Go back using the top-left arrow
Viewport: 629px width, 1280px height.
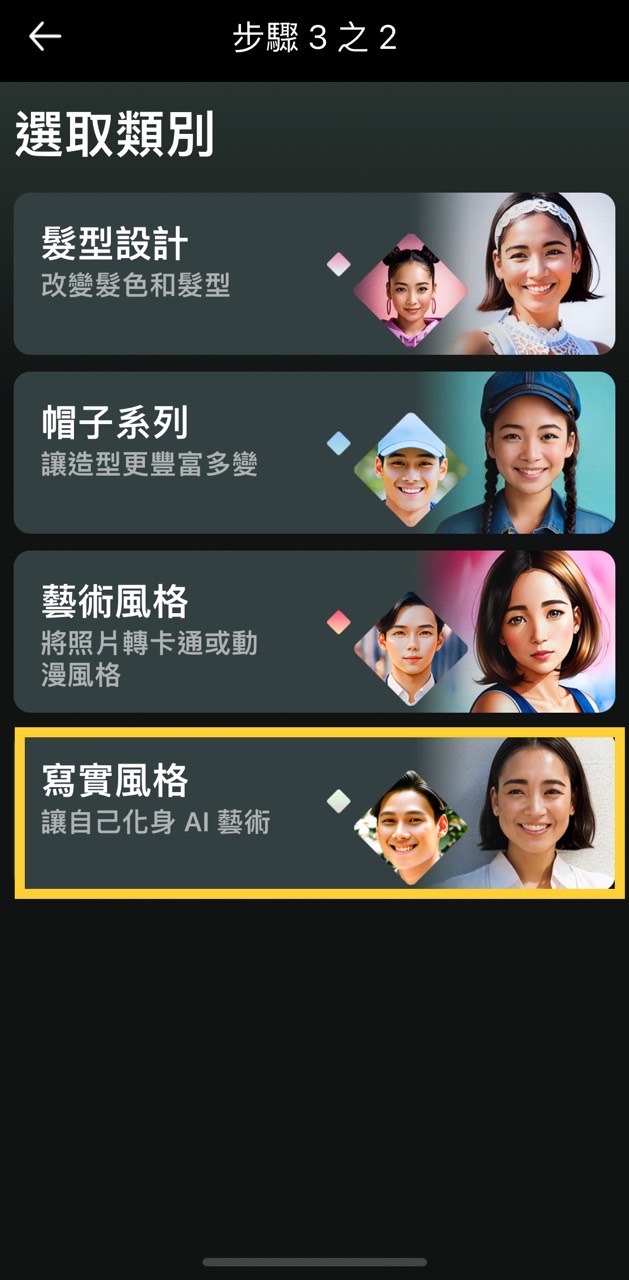click(45, 38)
